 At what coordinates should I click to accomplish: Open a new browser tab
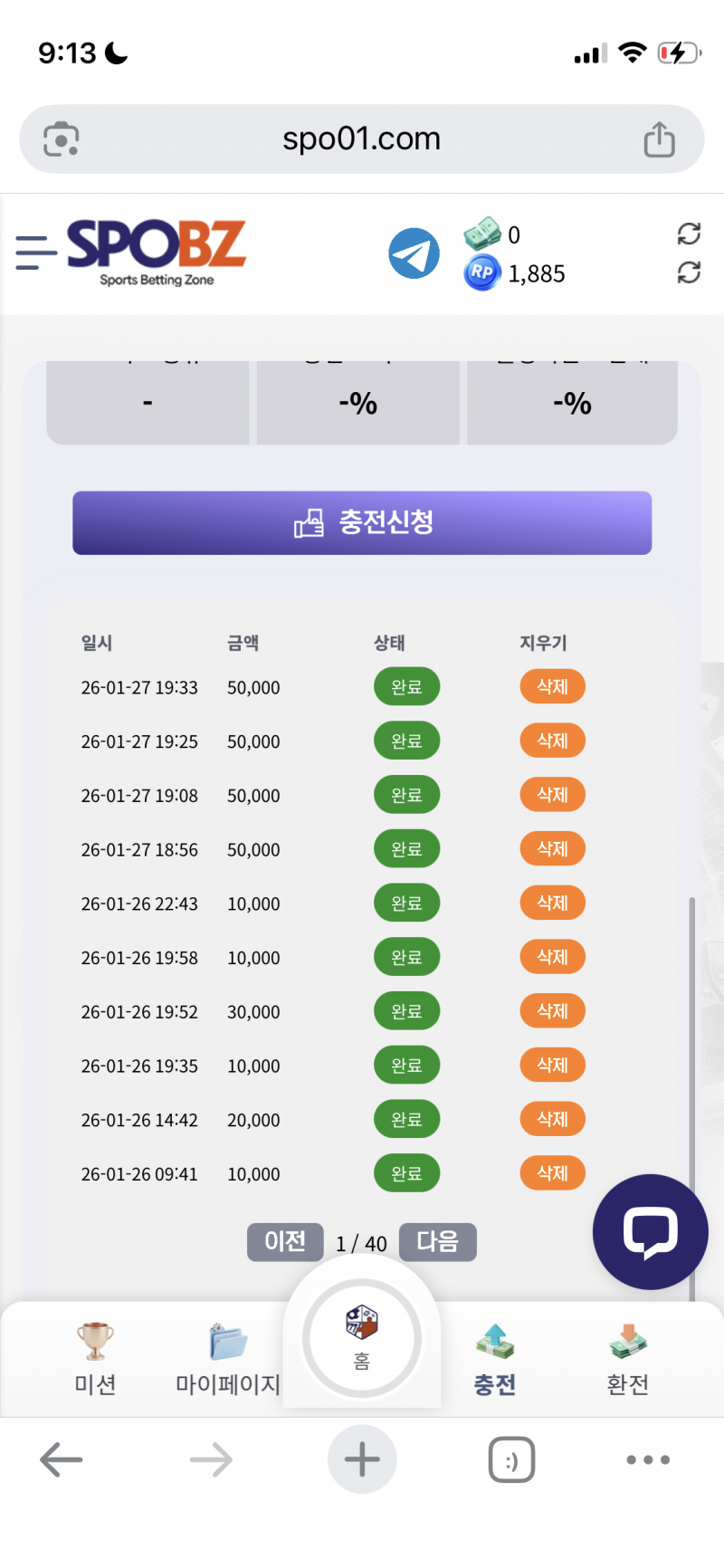[x=362, y=1459]
